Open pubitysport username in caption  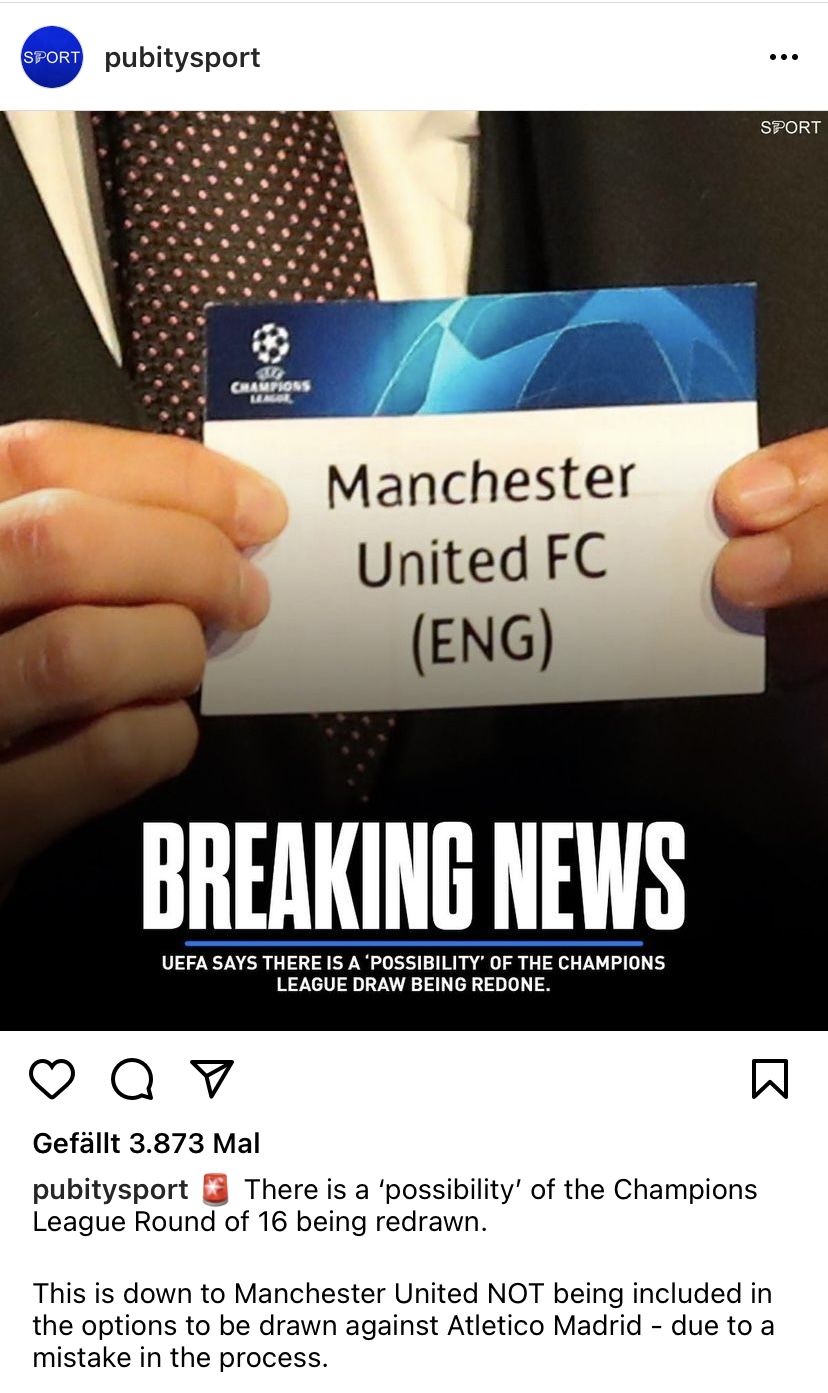(x=111, y=1190)
